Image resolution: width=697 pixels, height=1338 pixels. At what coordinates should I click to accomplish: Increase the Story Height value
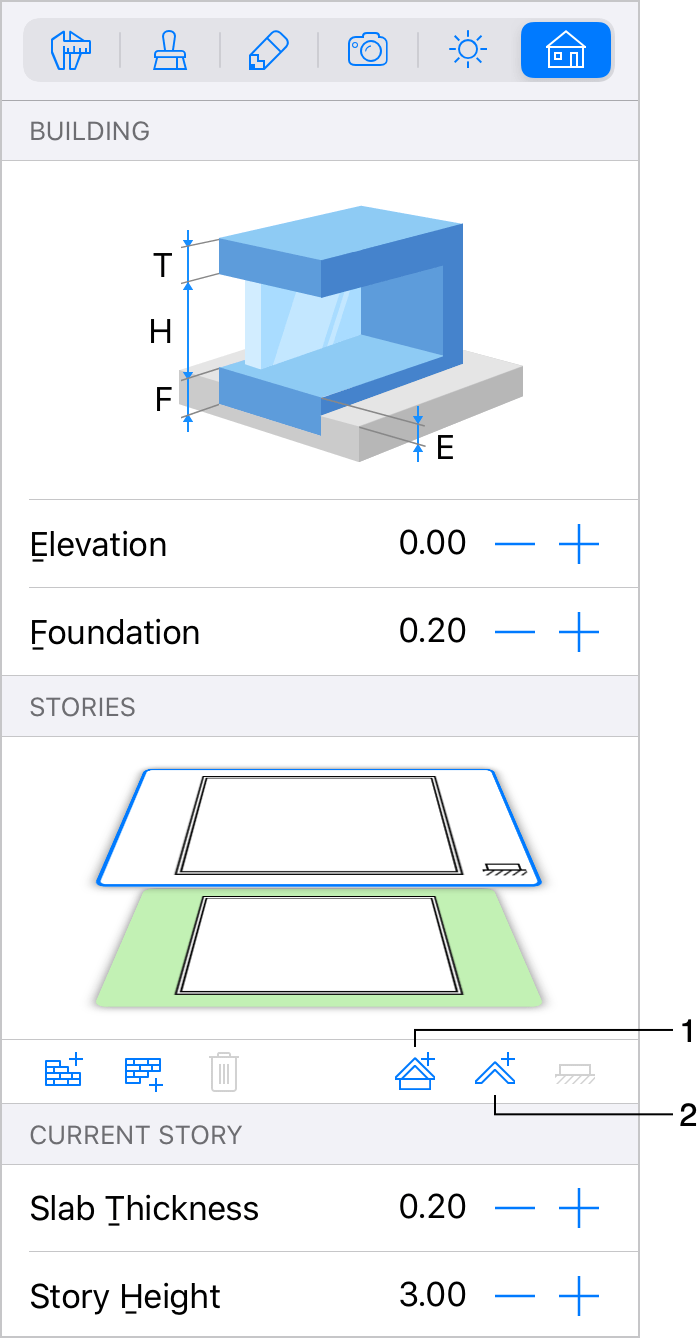[x=579, y=1296]
